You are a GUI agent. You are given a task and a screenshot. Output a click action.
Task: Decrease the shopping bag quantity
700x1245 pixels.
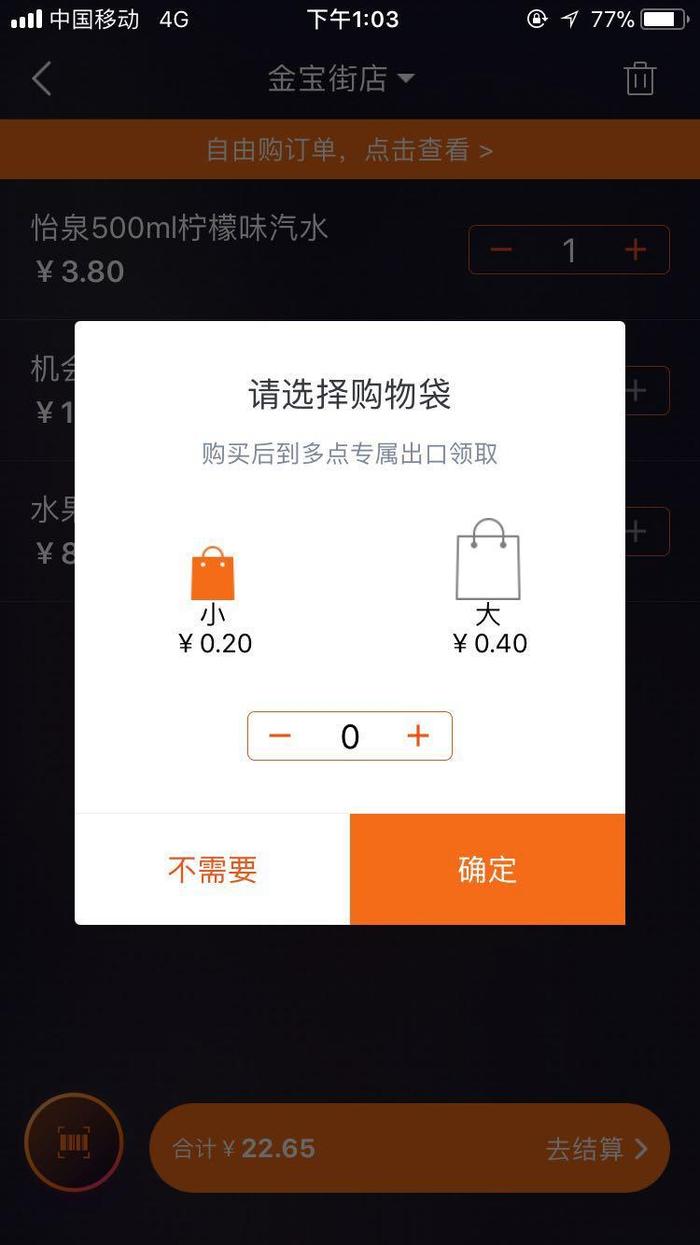(280, 736)
